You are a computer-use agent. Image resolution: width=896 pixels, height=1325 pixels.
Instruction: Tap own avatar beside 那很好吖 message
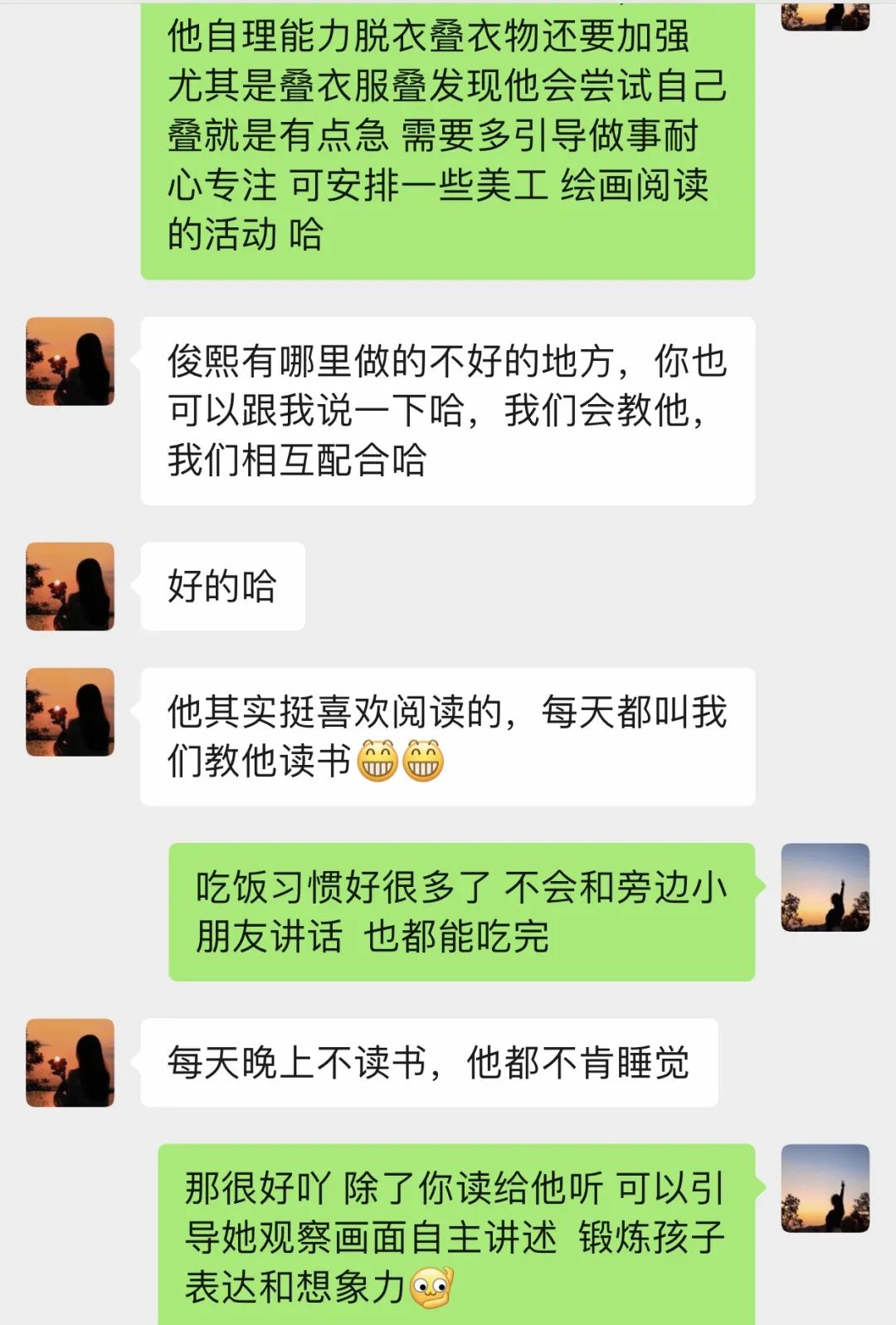tap(825, 1188)
